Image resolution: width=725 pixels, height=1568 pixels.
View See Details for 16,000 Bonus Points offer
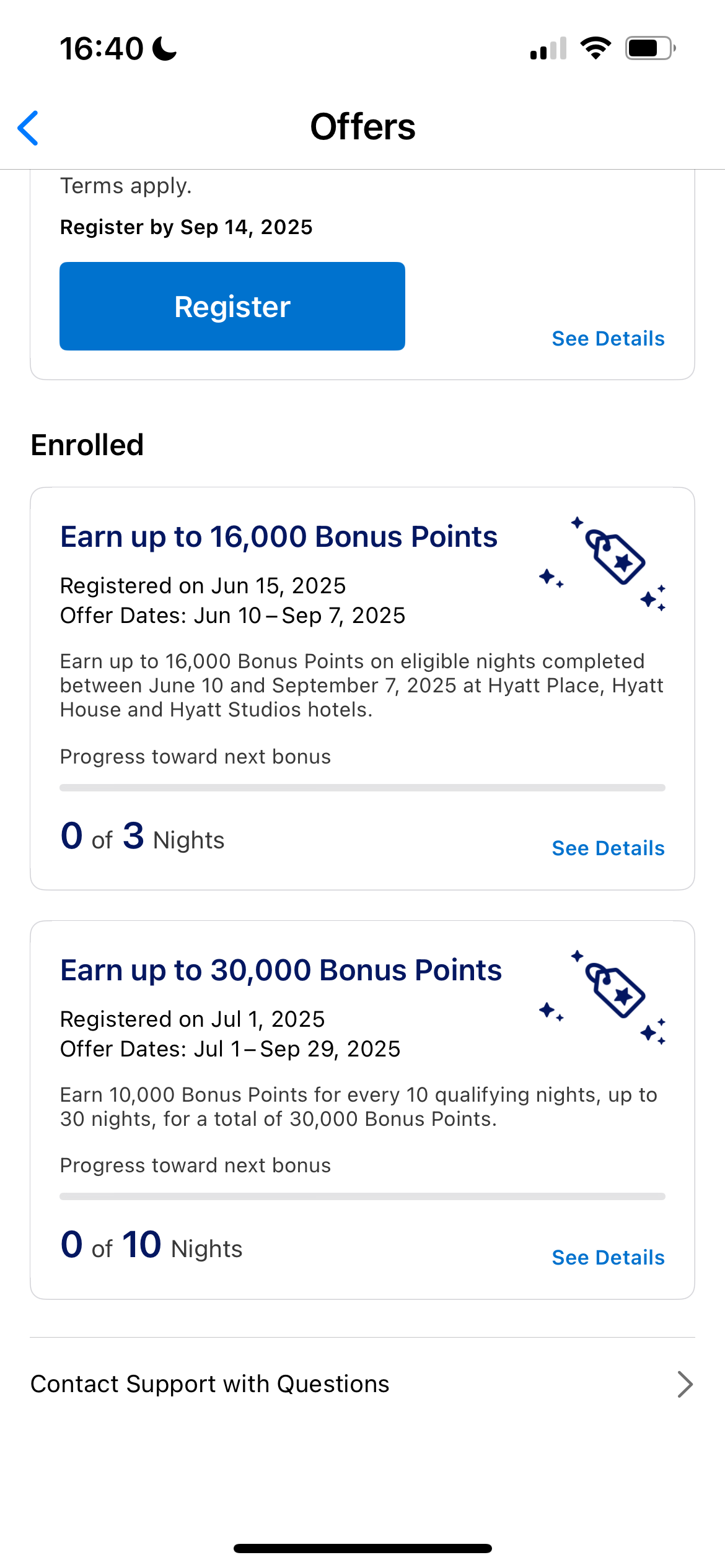[x=608, y=848]
